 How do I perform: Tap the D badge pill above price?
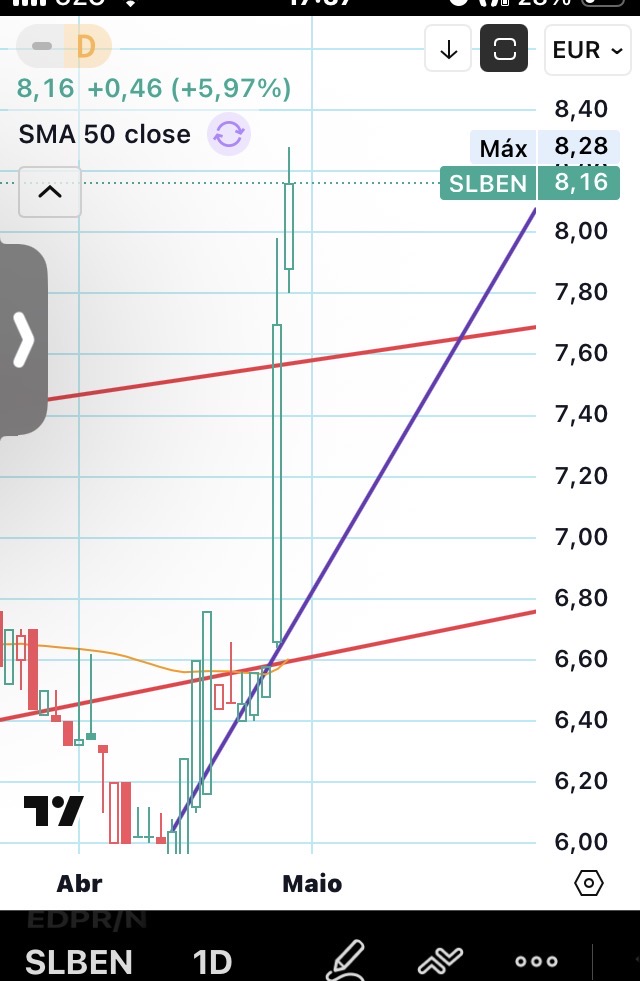[x=86, y=46]
